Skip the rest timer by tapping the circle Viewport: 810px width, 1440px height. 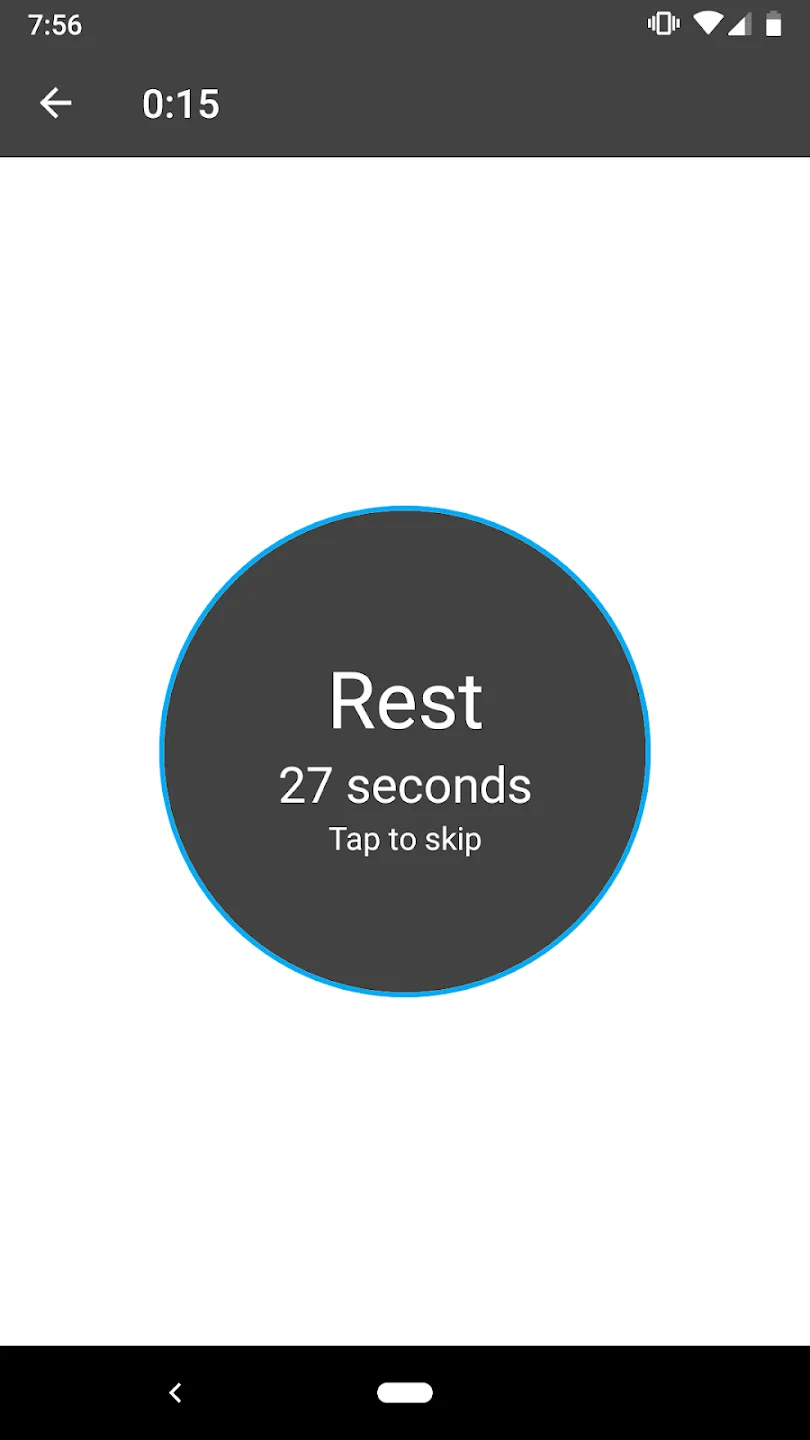tap(405, 751)
